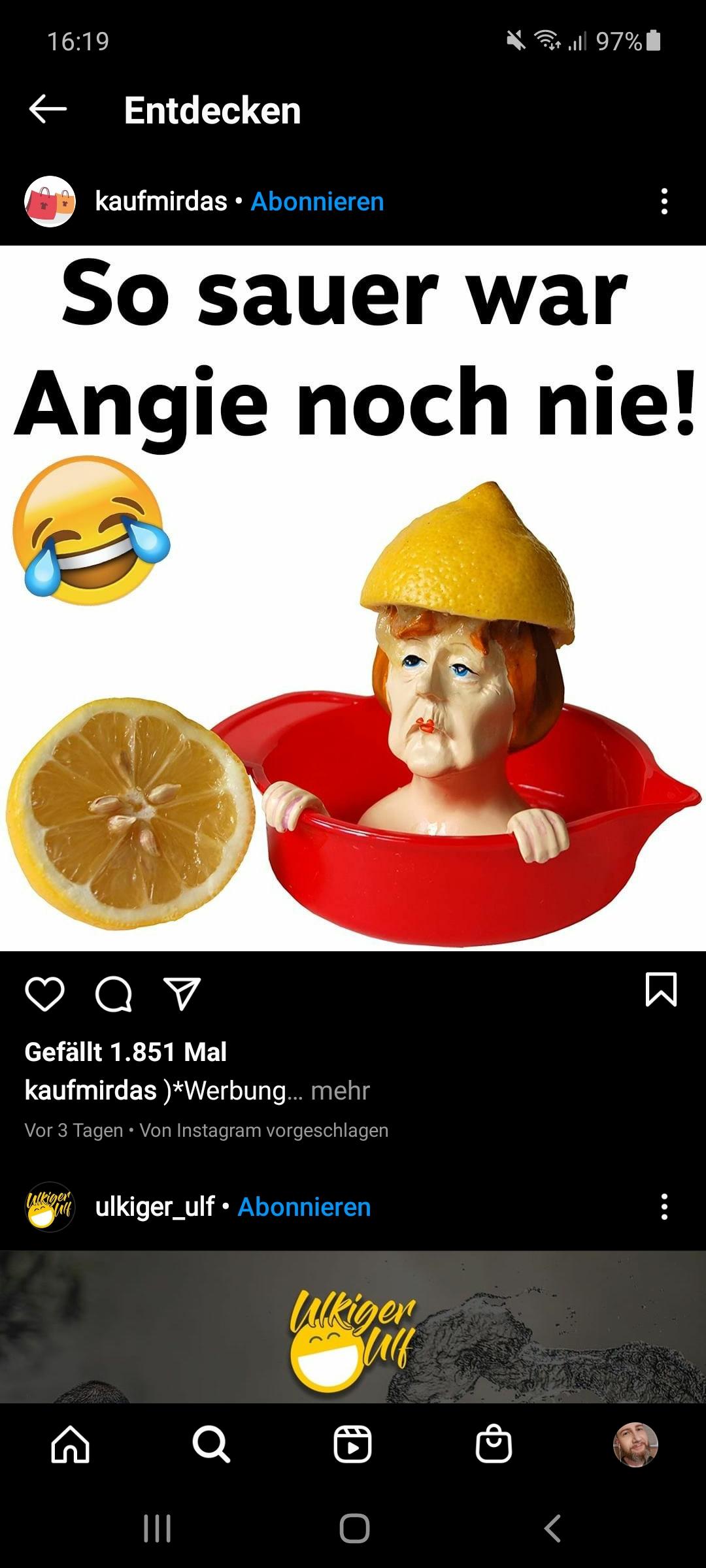Share the kaufmirdas post via send icon
Image resolution: width=706 pixels, height=1568 pixels.
click(x=181, y=994)
